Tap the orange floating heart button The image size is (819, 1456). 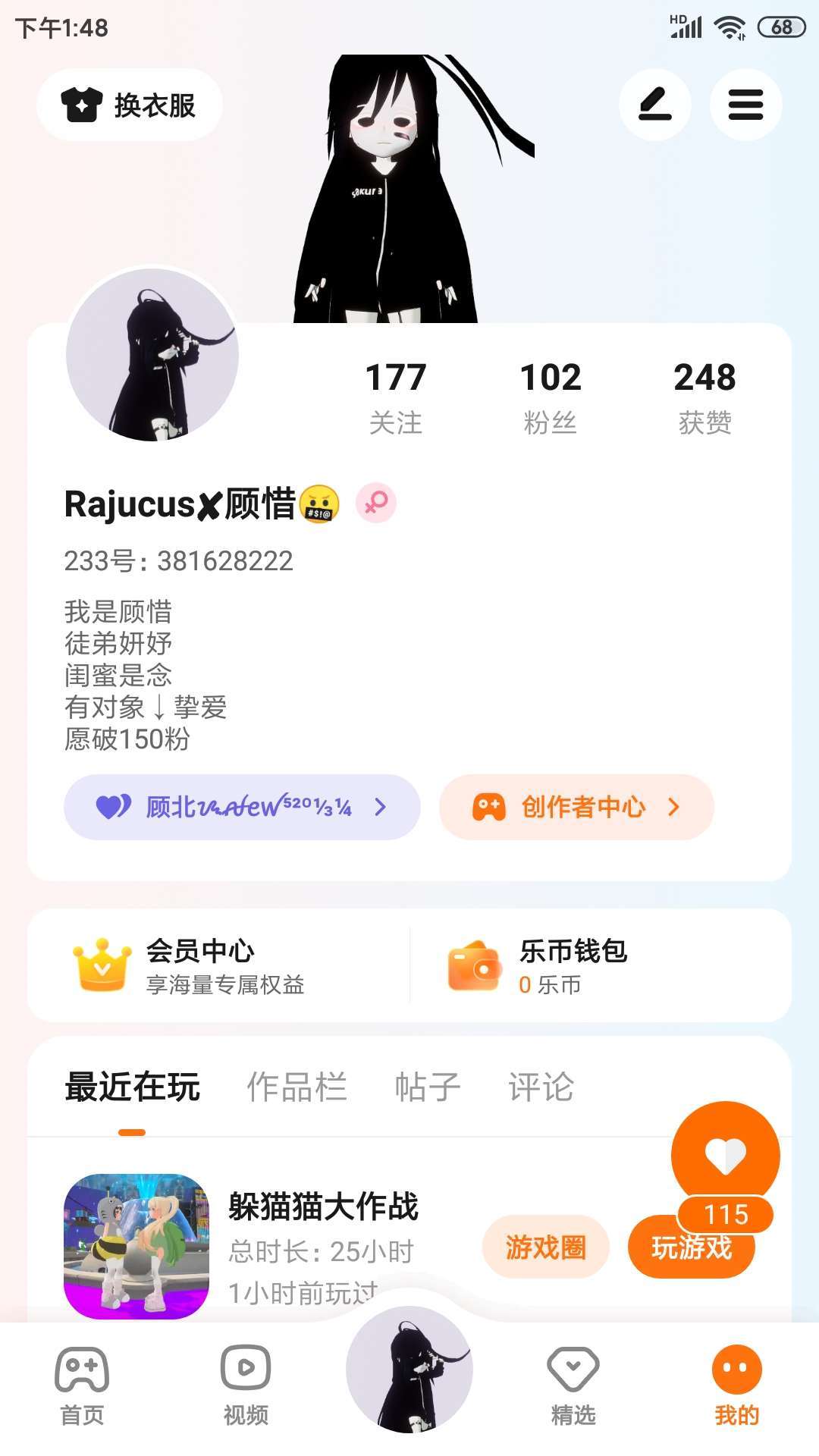pyautogui.click(x=726, y=1155)
